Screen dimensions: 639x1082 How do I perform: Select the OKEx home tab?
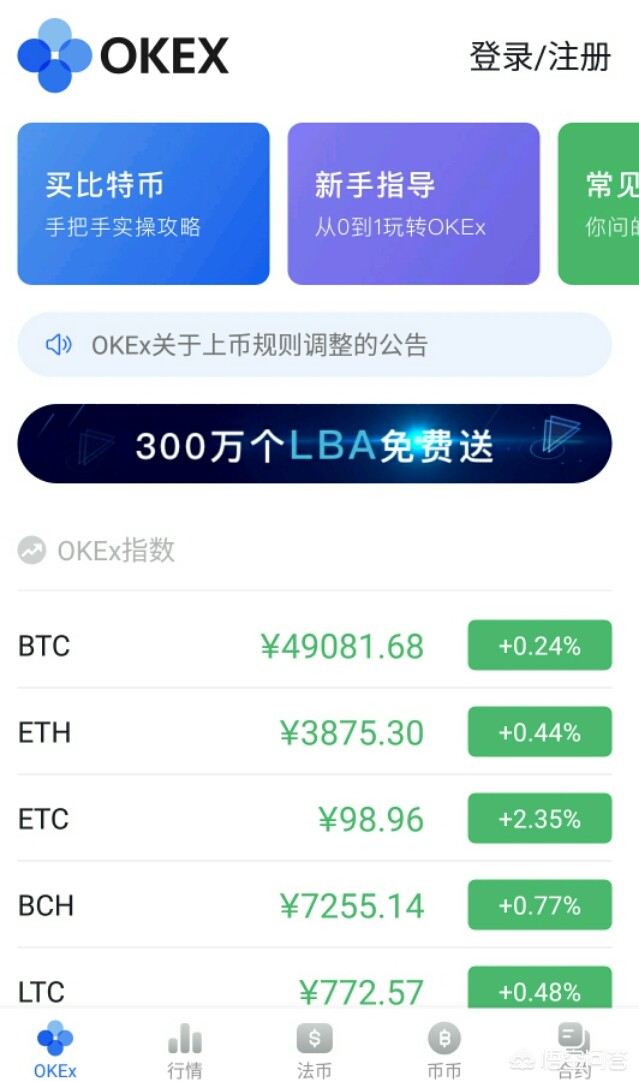tap(55, 1050)
